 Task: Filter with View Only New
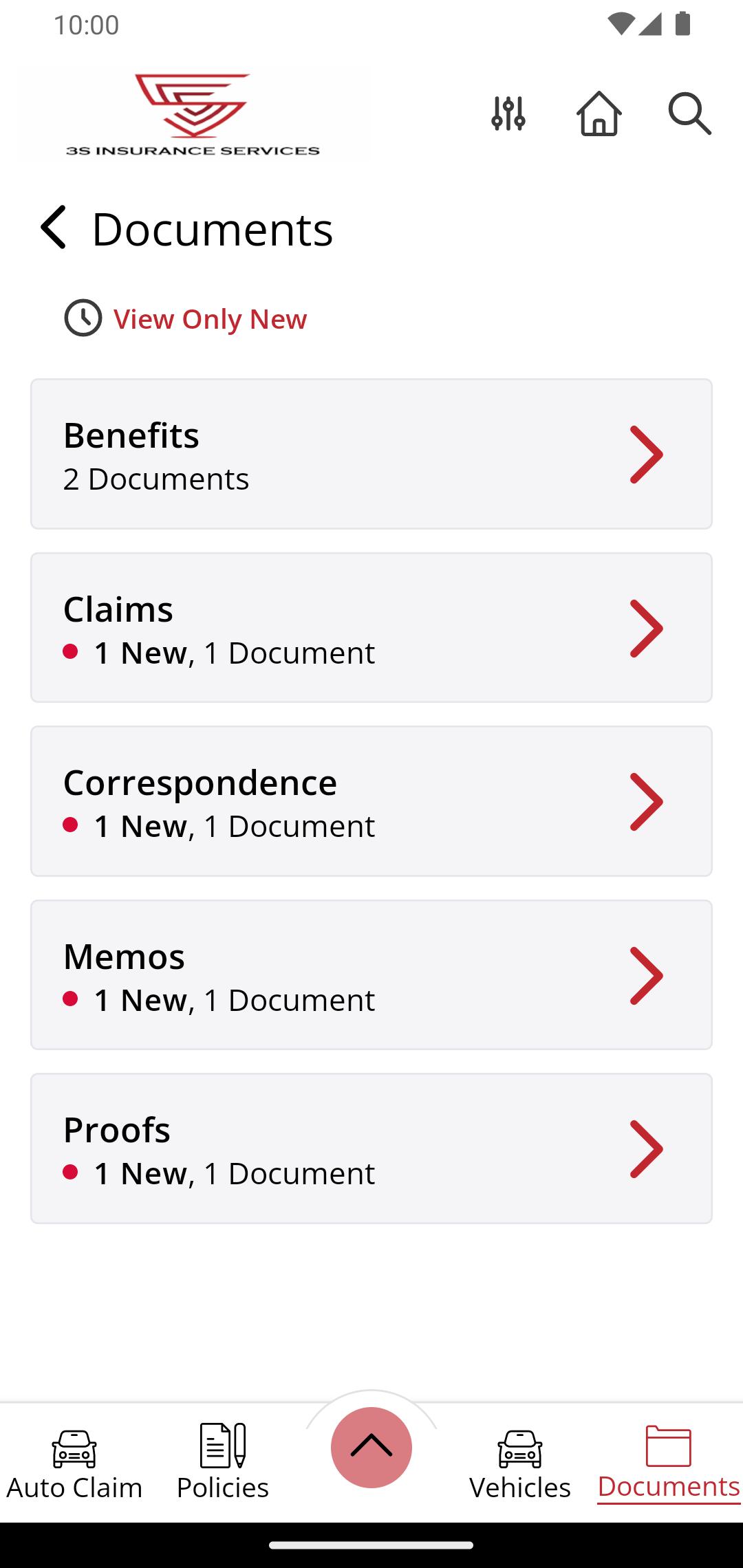tap(186, 318)
